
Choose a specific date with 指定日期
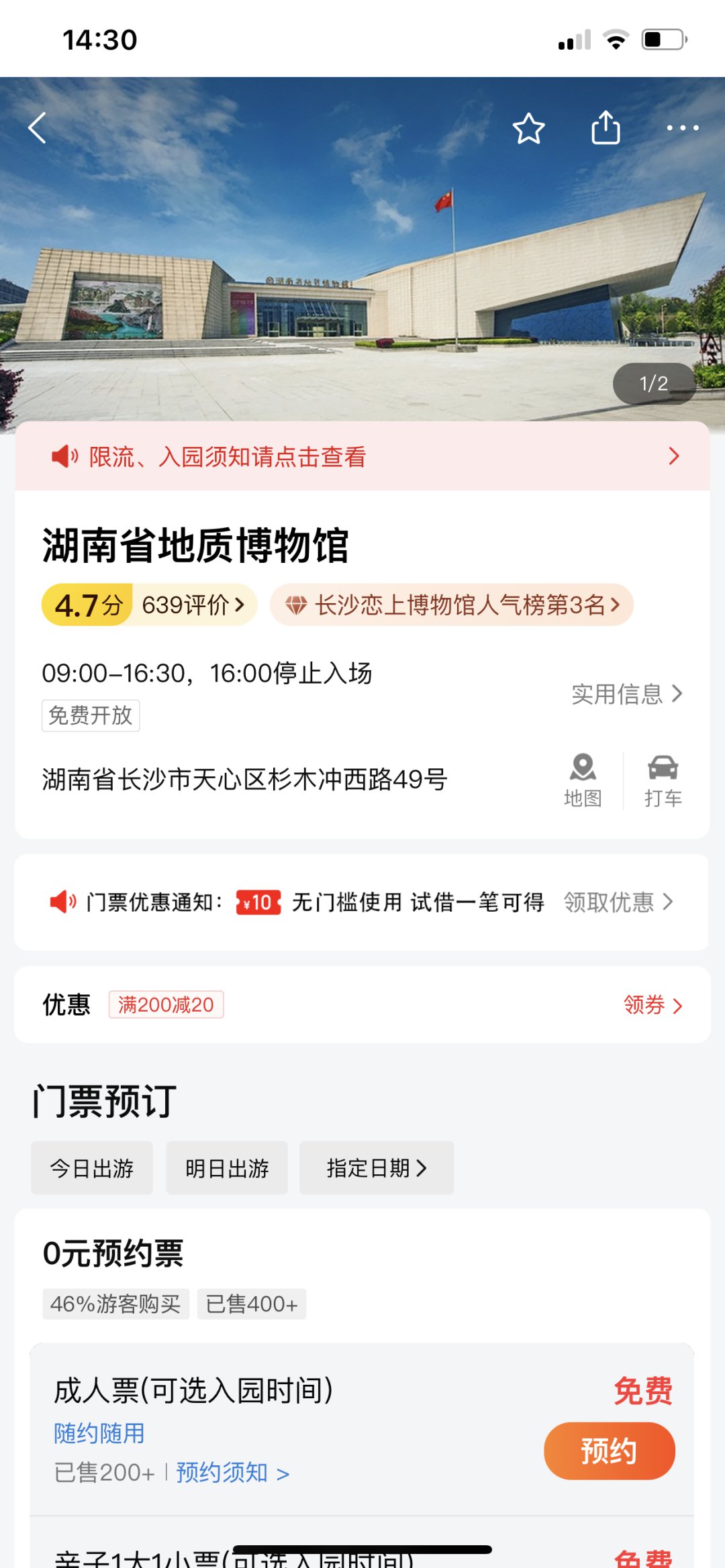(376, 1168)
